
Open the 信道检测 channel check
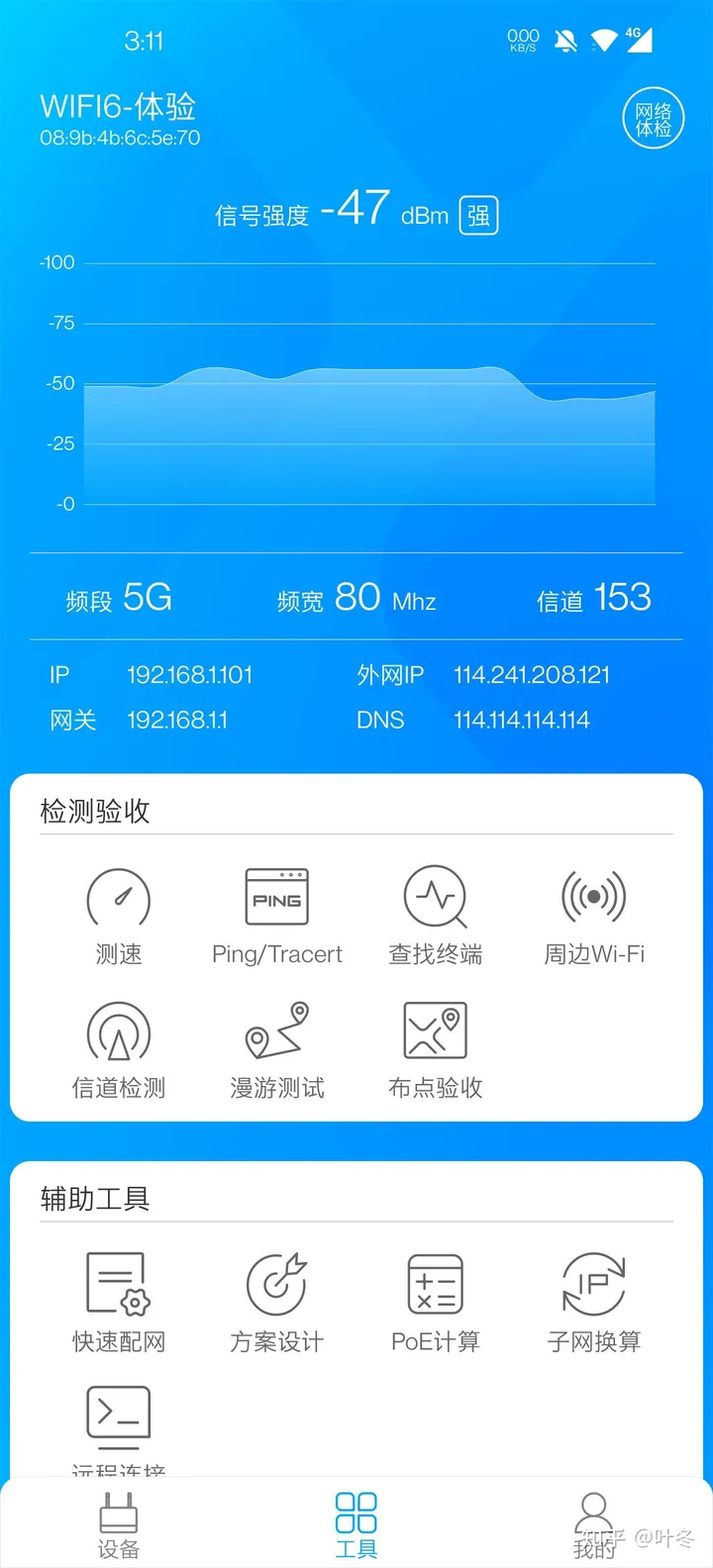tap(119, 1050)
